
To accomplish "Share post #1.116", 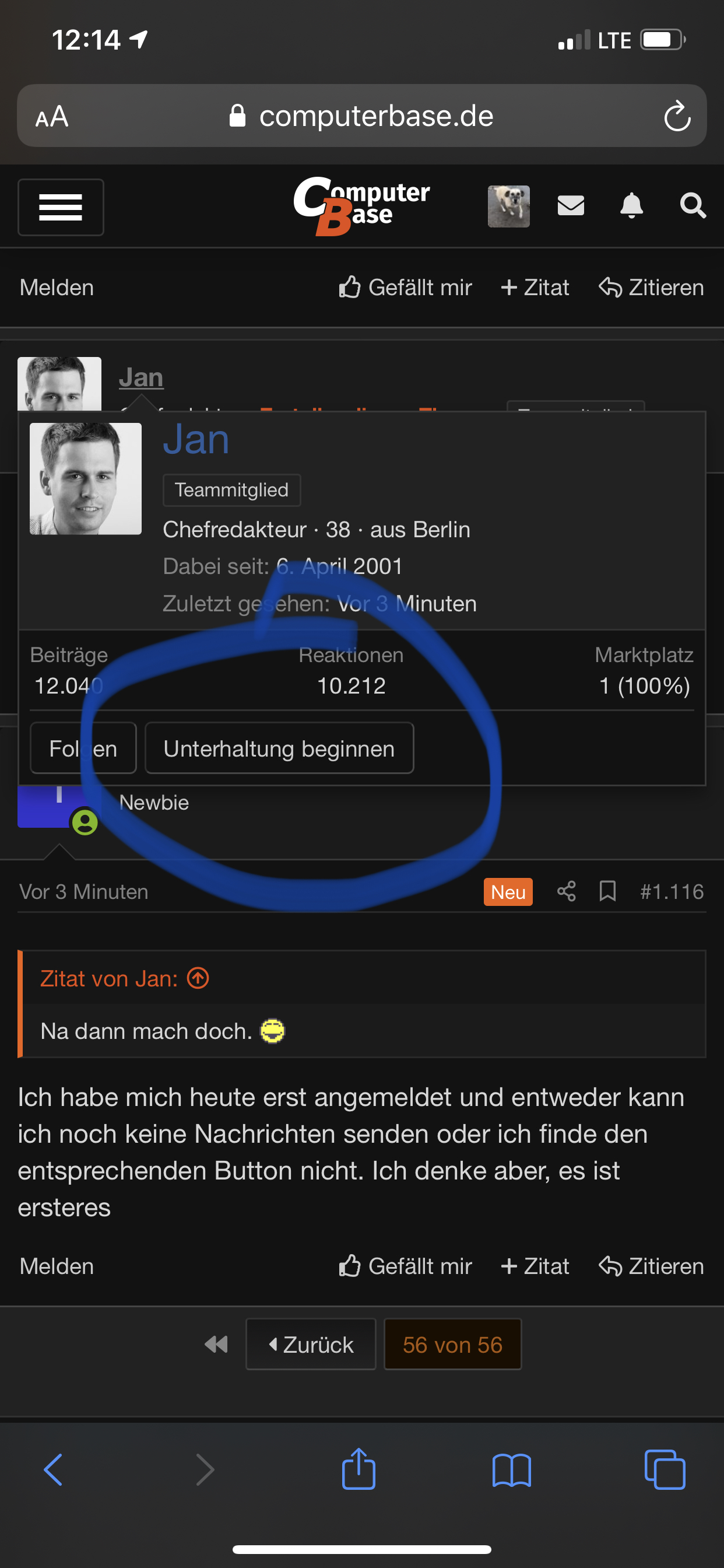I will click(567, 891).
